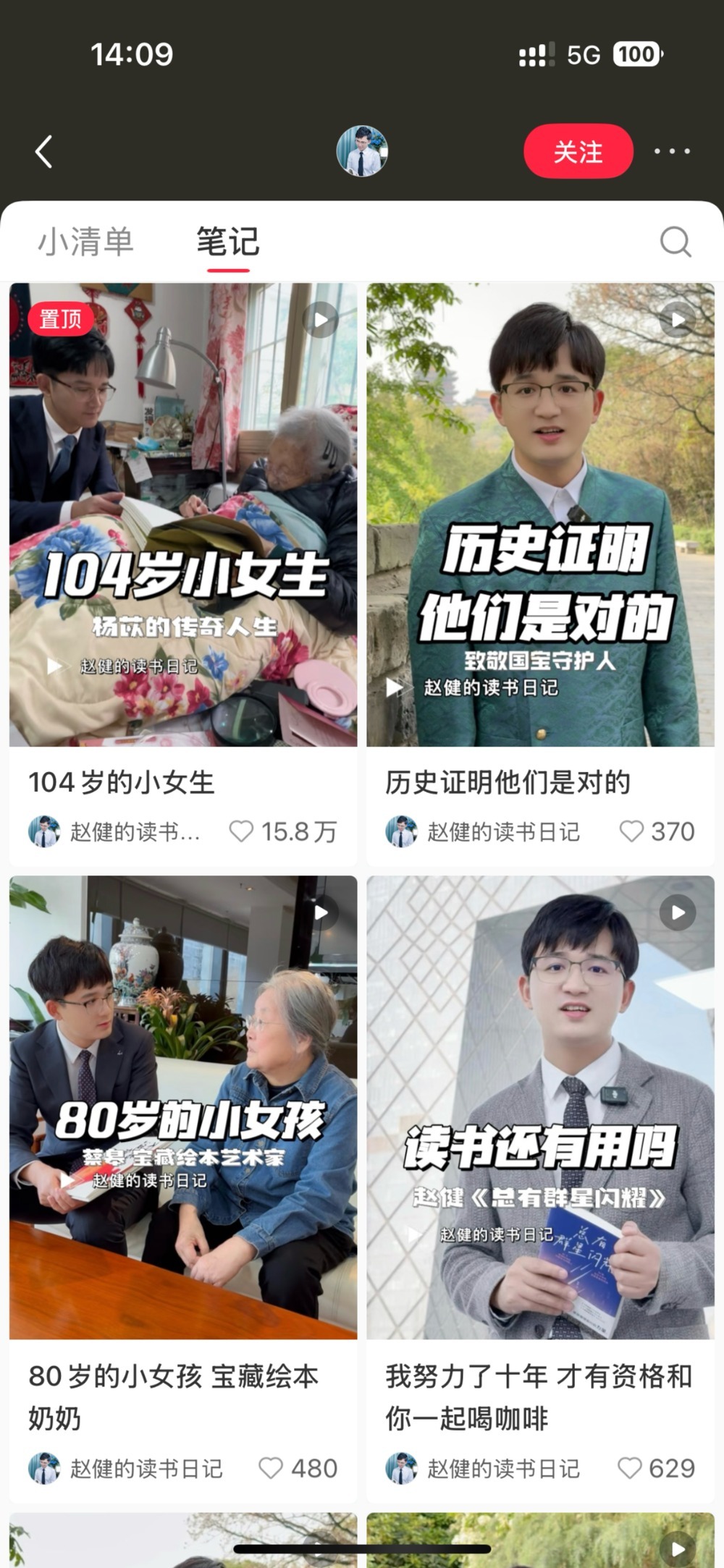
Task: Like the 历史证明他们是对的 note
Action: tap(631, 831)
